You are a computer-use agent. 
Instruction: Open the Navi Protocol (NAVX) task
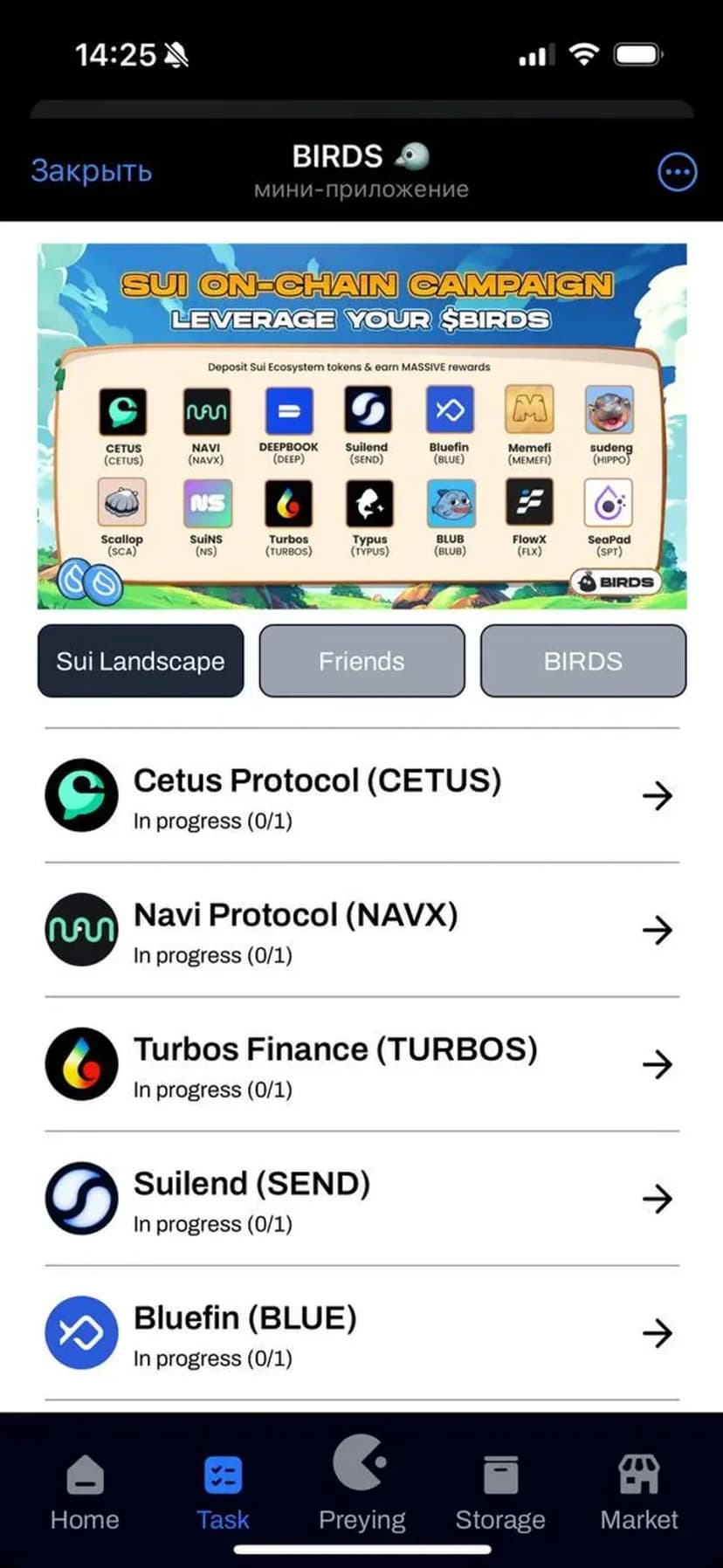click(x=361, y=930)
